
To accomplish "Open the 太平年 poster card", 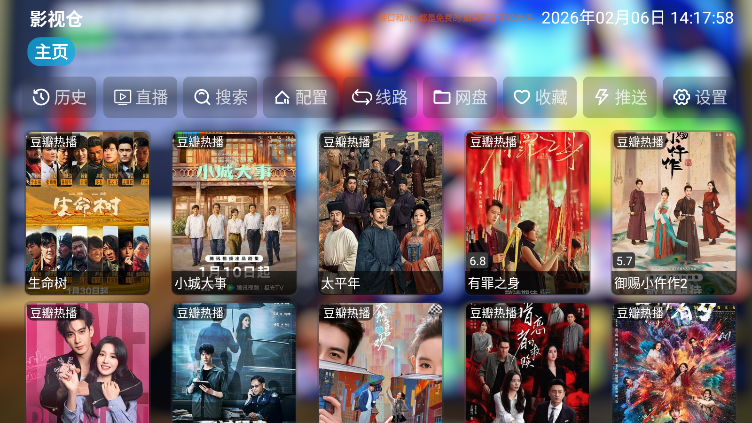I will (381, 213).
